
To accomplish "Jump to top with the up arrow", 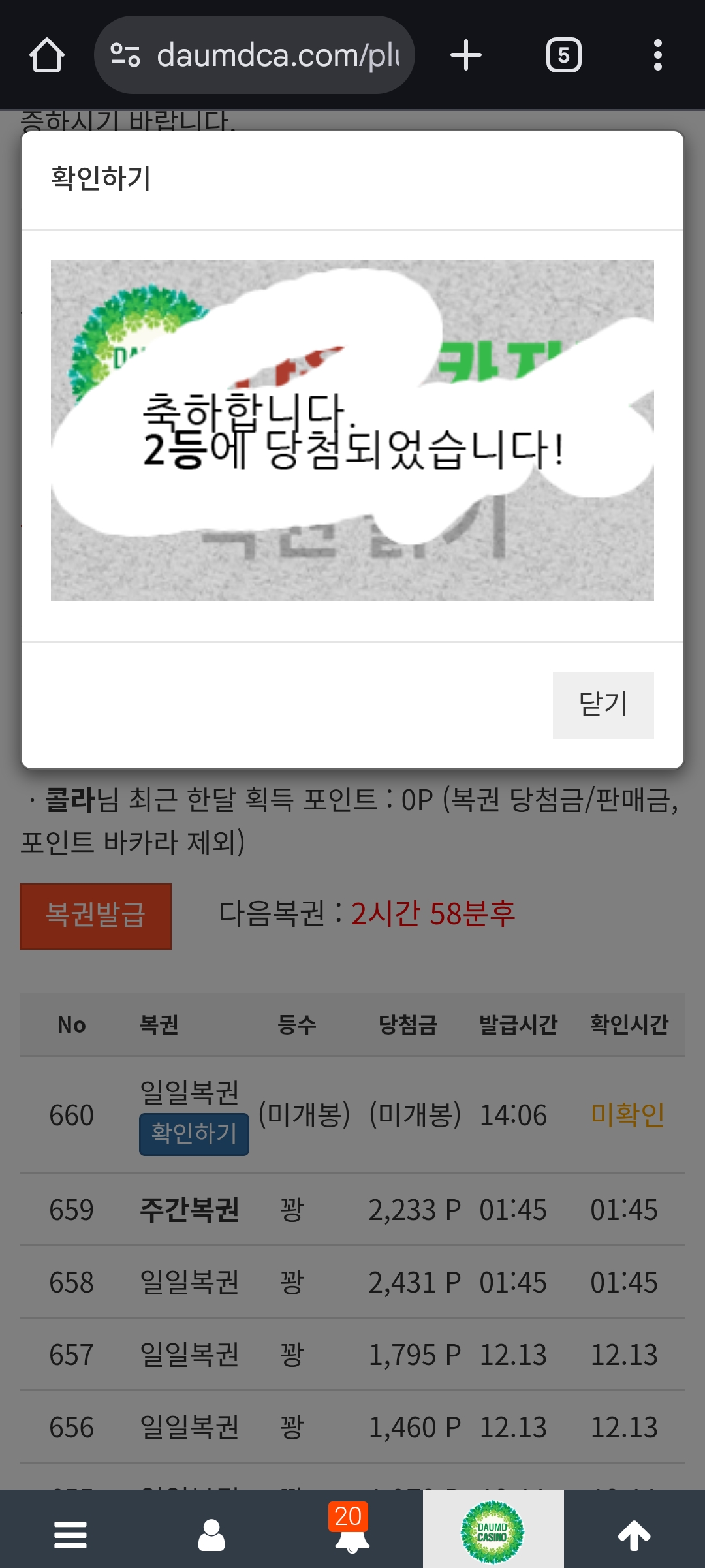I will pos(634,1534).
